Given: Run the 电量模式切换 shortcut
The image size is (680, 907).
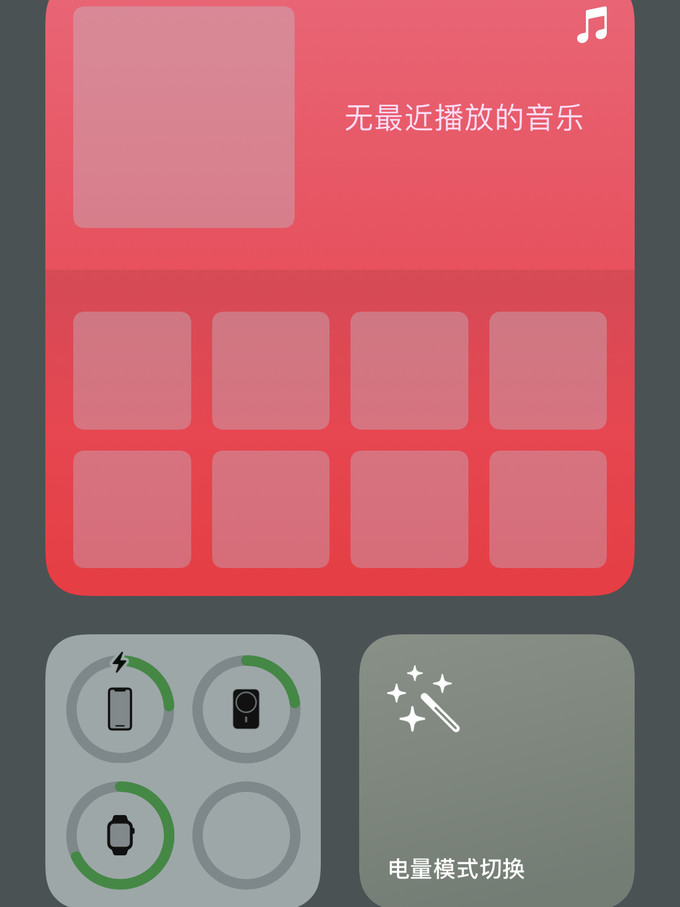Looking at the screenshot, I should (496, 771).
